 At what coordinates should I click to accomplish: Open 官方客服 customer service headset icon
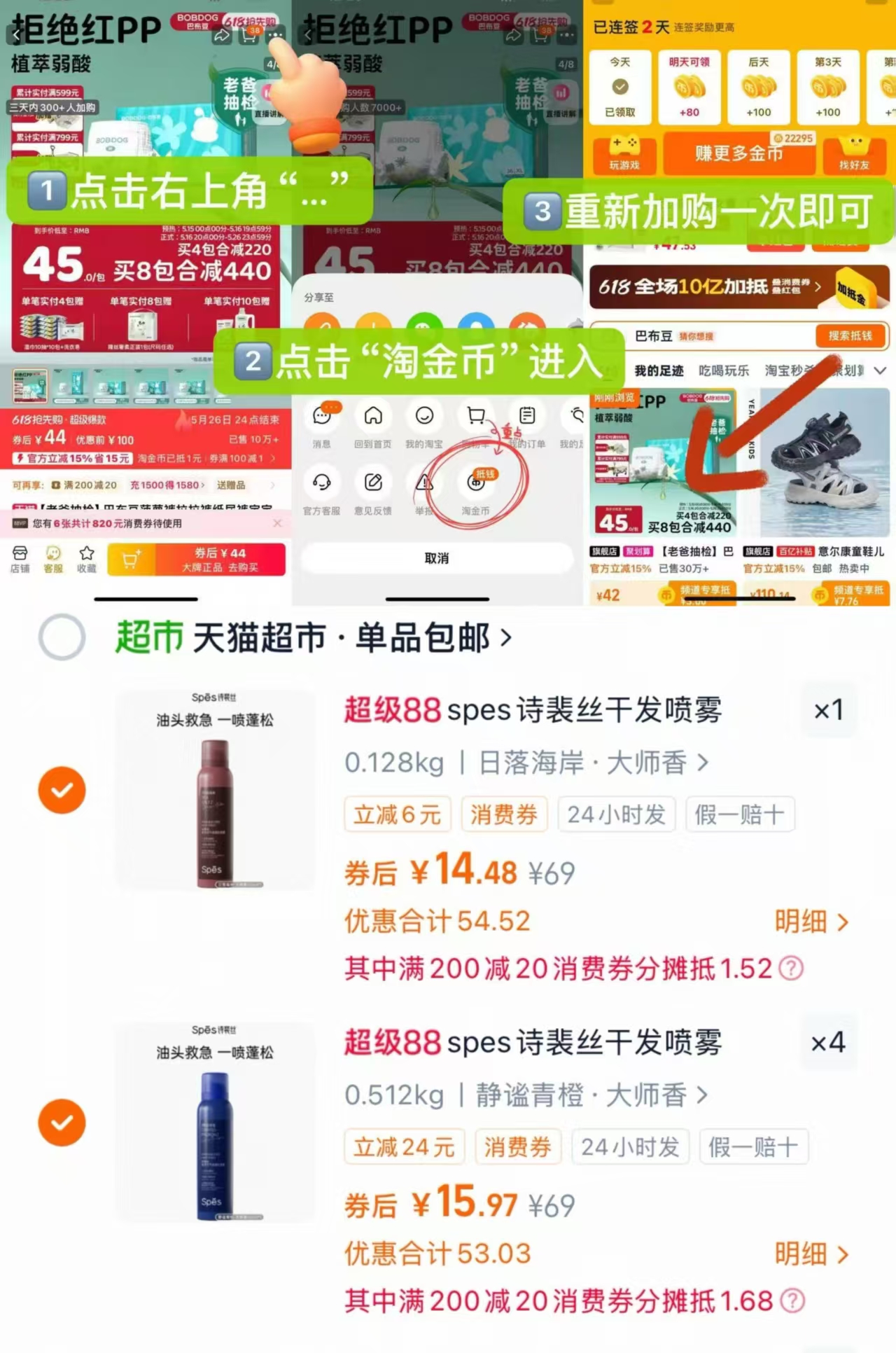tap(322, 483)
